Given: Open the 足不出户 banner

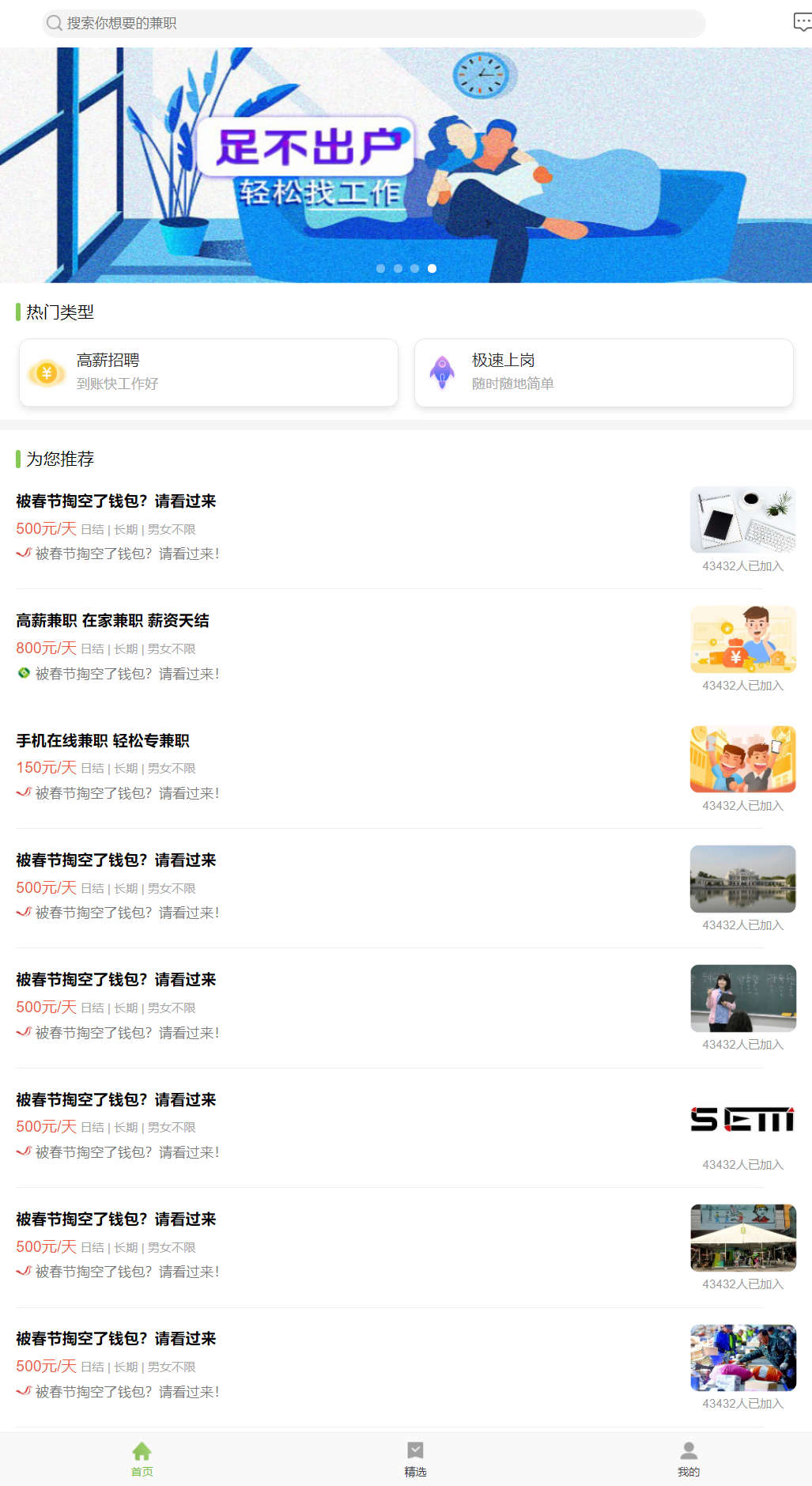Looking at the screenshot, I should point(406,164).
